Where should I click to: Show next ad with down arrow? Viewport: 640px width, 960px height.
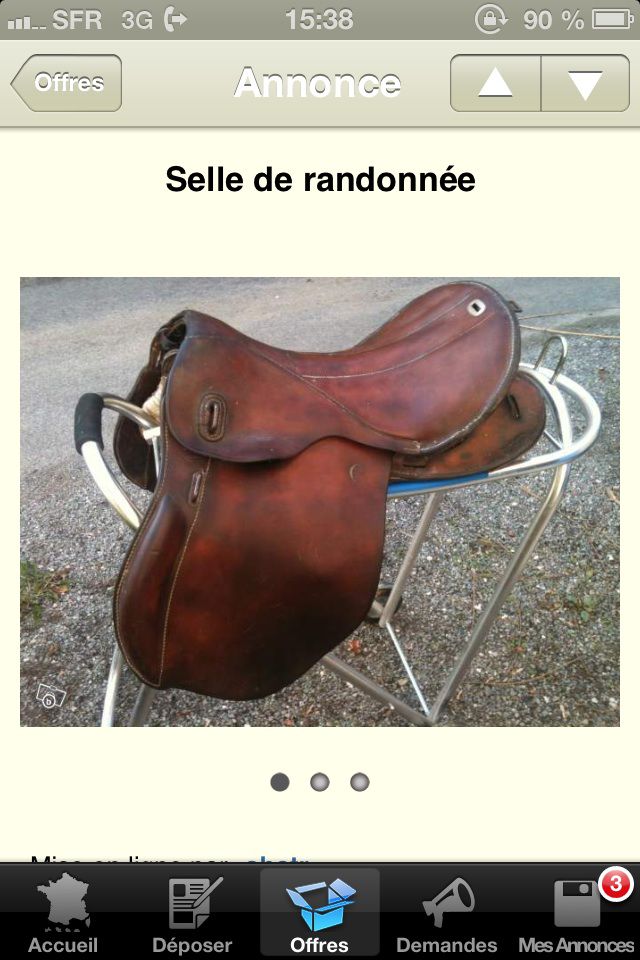pyautogui.click(x=585, y=83)
